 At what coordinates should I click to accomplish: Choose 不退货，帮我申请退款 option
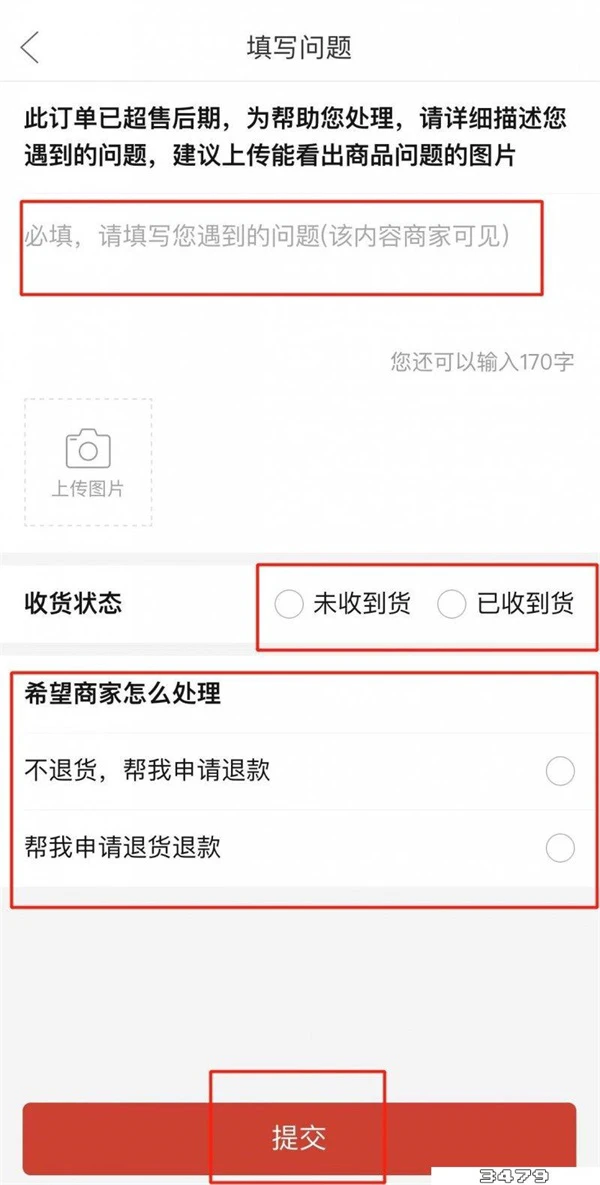[560, 771]
